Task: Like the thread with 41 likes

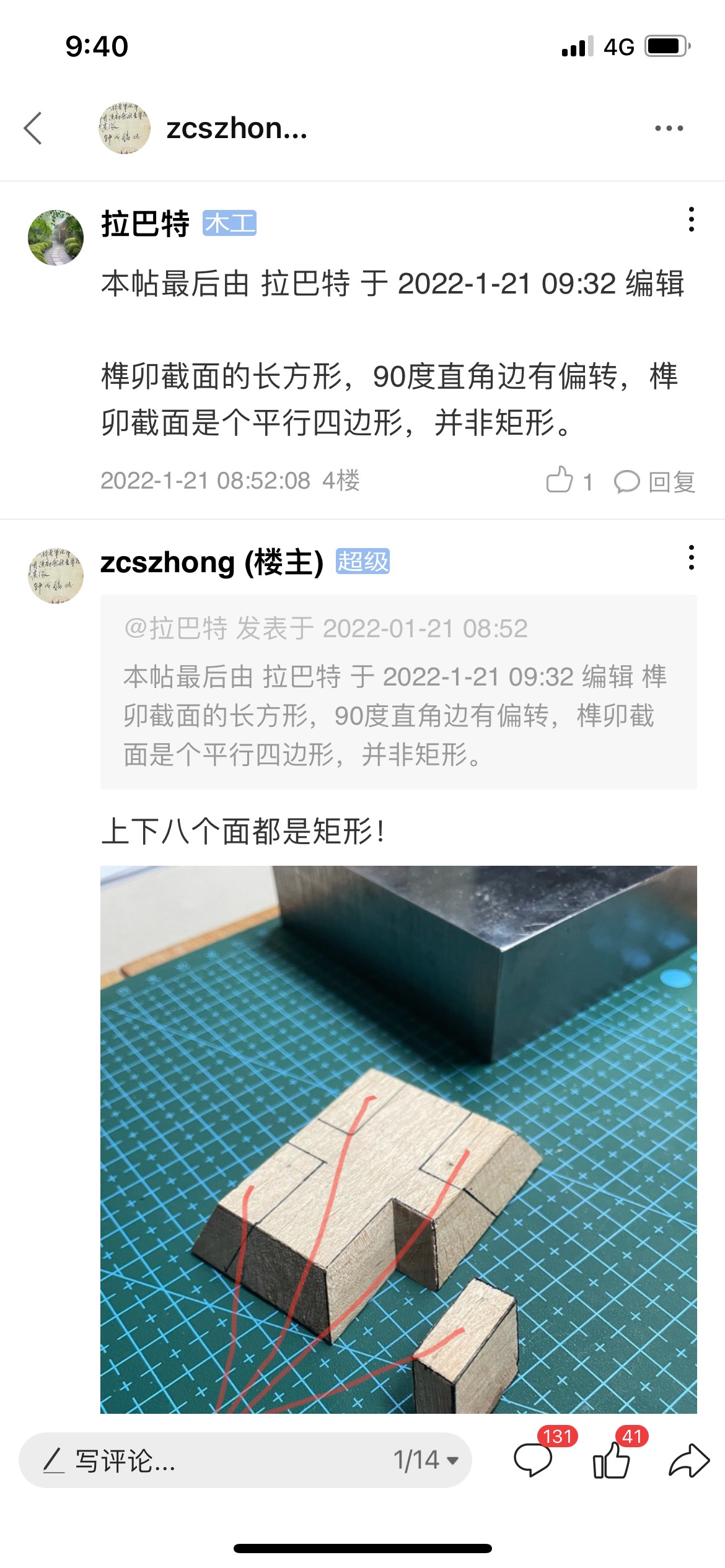Action: tap(612, 1460)
